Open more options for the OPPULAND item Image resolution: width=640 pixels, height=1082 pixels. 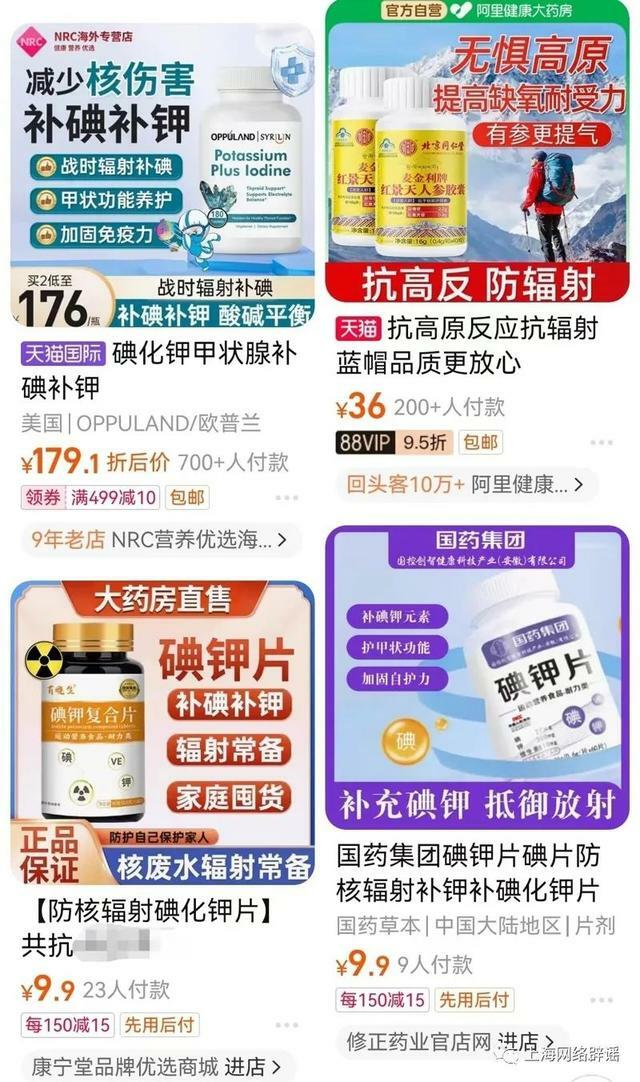[287, 497]
